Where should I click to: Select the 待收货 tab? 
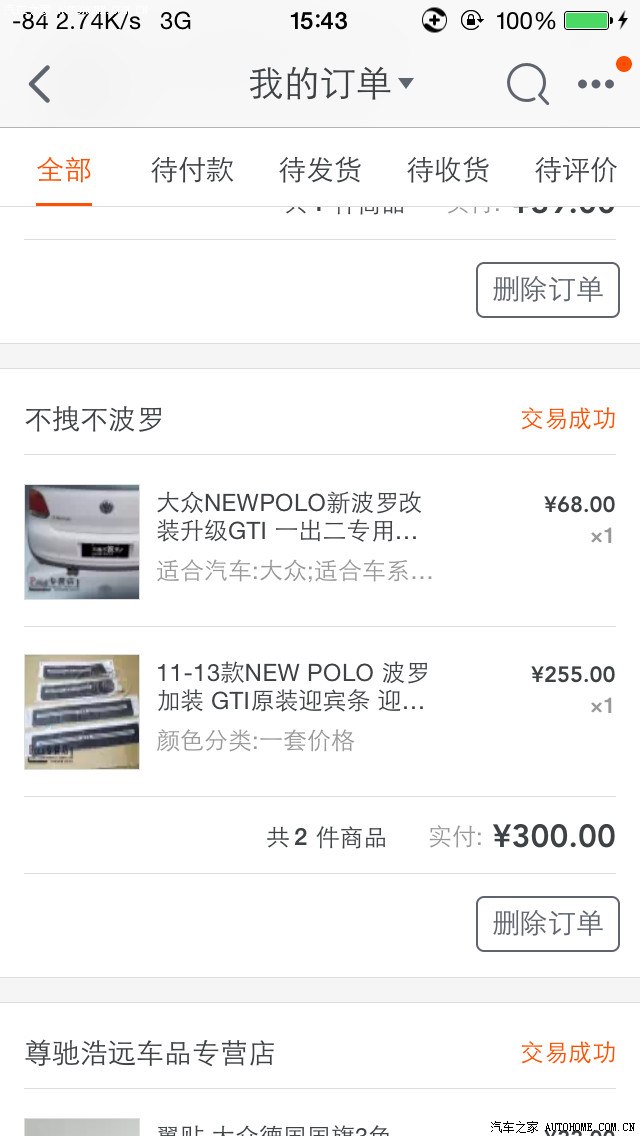(448, 170)
